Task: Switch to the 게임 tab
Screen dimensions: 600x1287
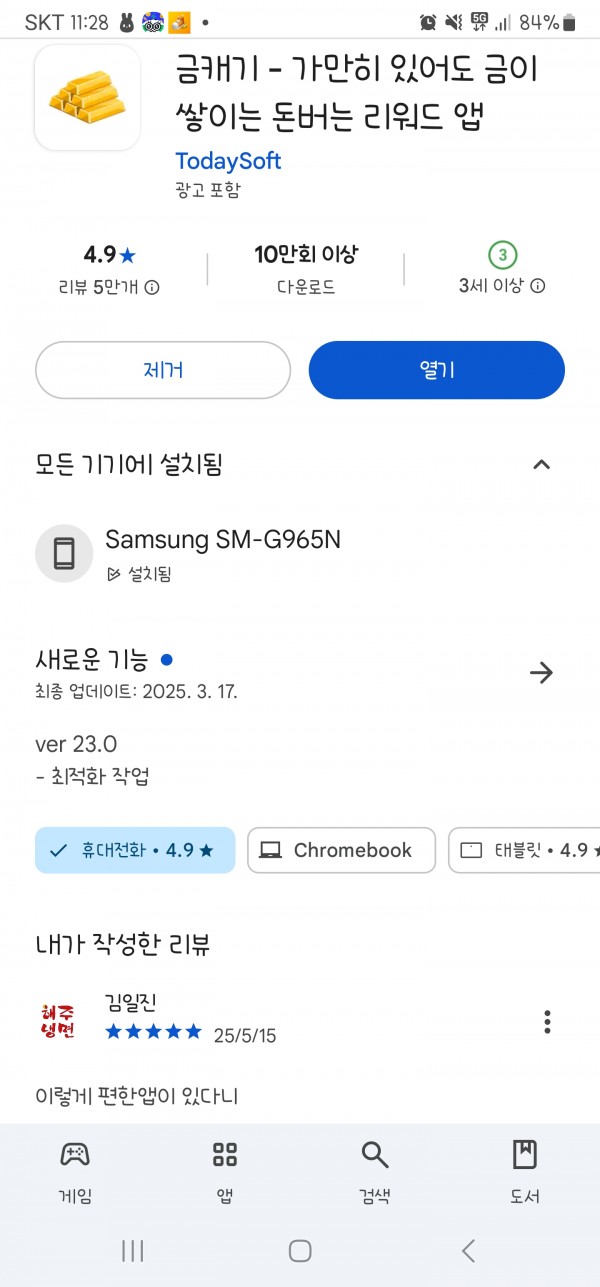Action: [x=75, y=1172]
